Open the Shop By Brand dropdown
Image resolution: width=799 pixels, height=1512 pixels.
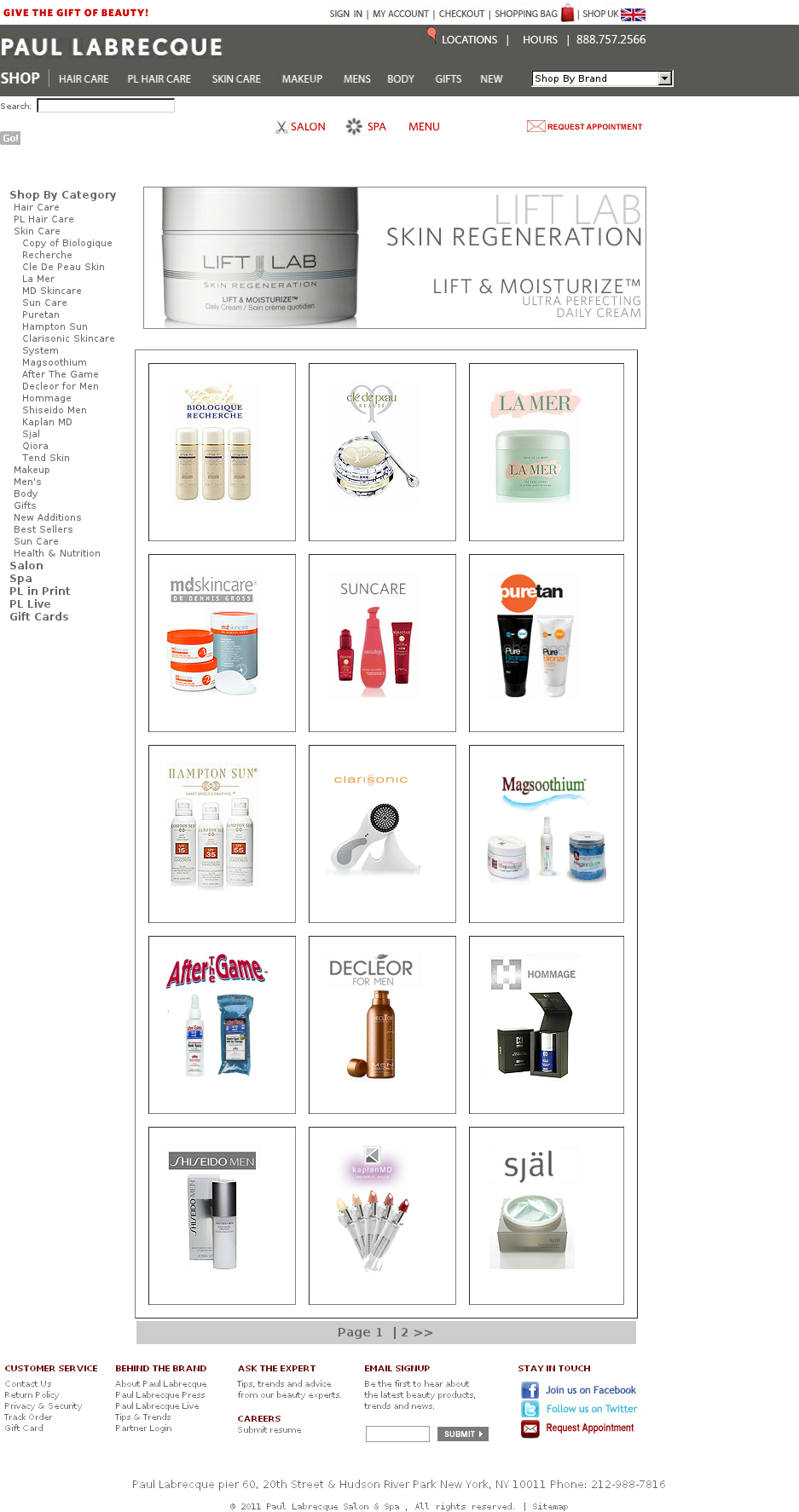tap(602, 78)
